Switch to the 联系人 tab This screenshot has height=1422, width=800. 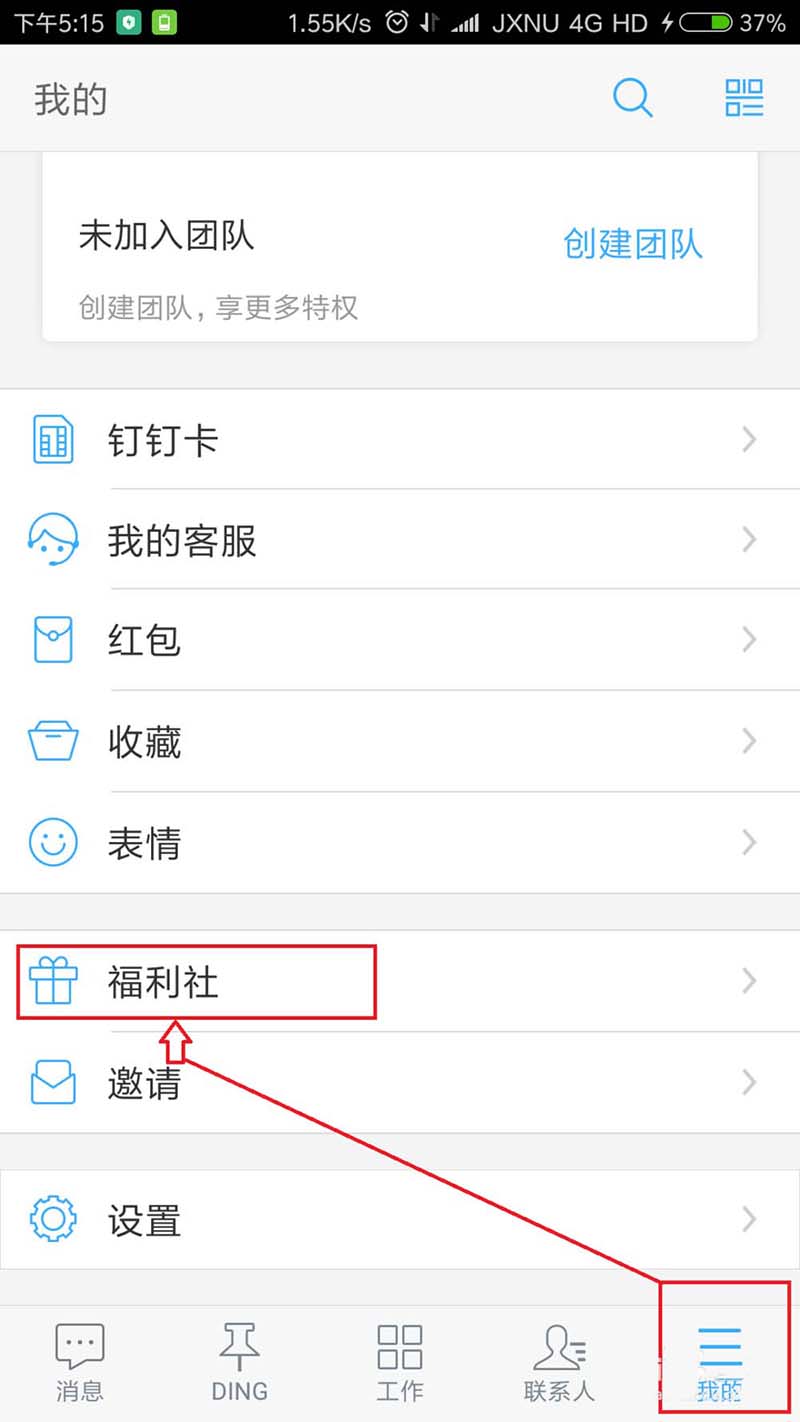[x=559, y=1362]
